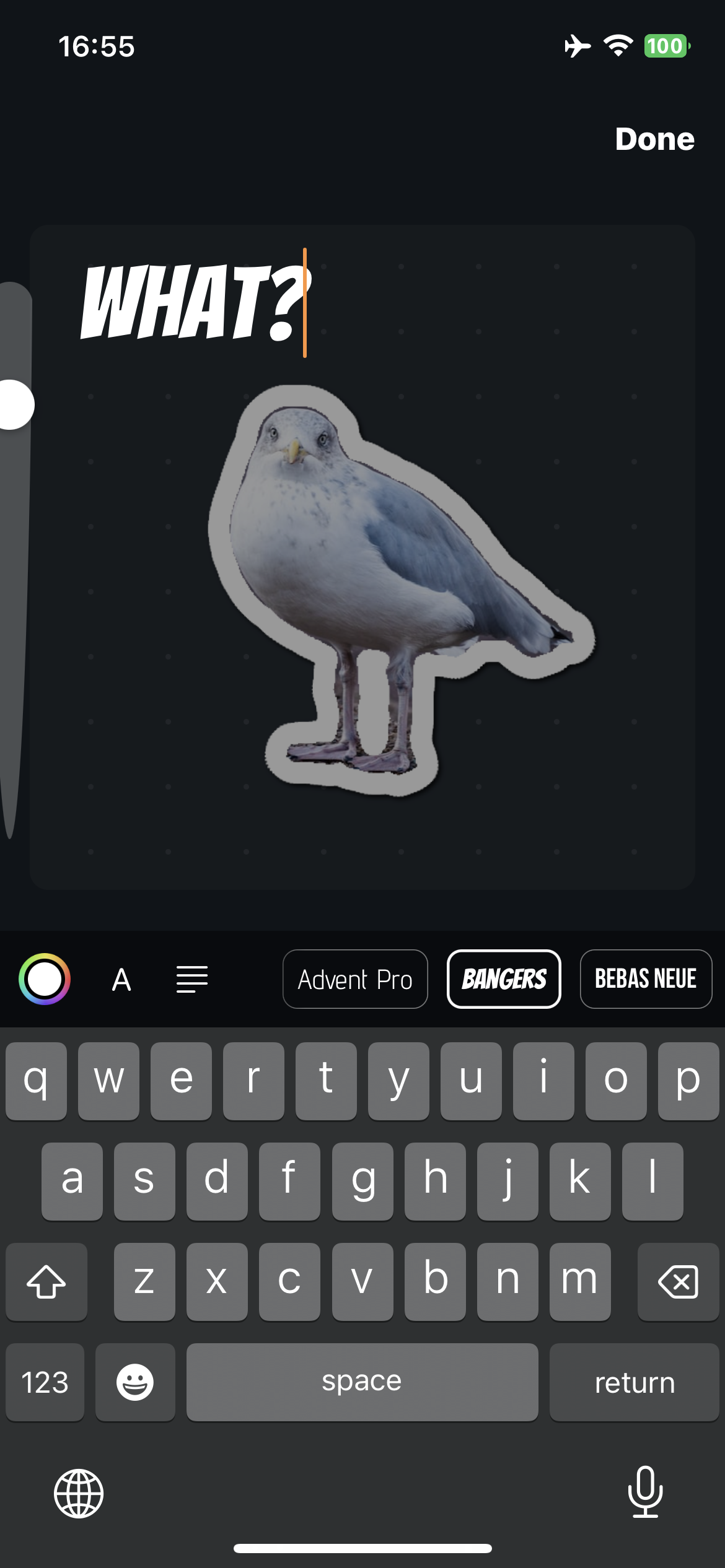This screenshot has height=1568, width=725.
Task: Delete a character with backspace
Action: 678,1282
